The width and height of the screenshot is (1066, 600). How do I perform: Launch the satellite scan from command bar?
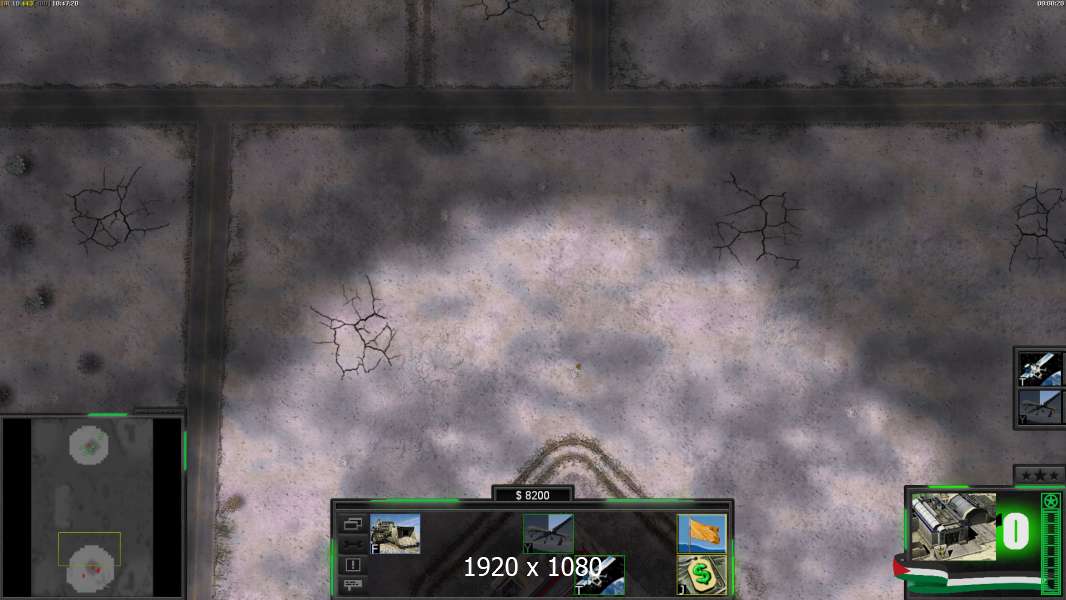tap(599, 575)
